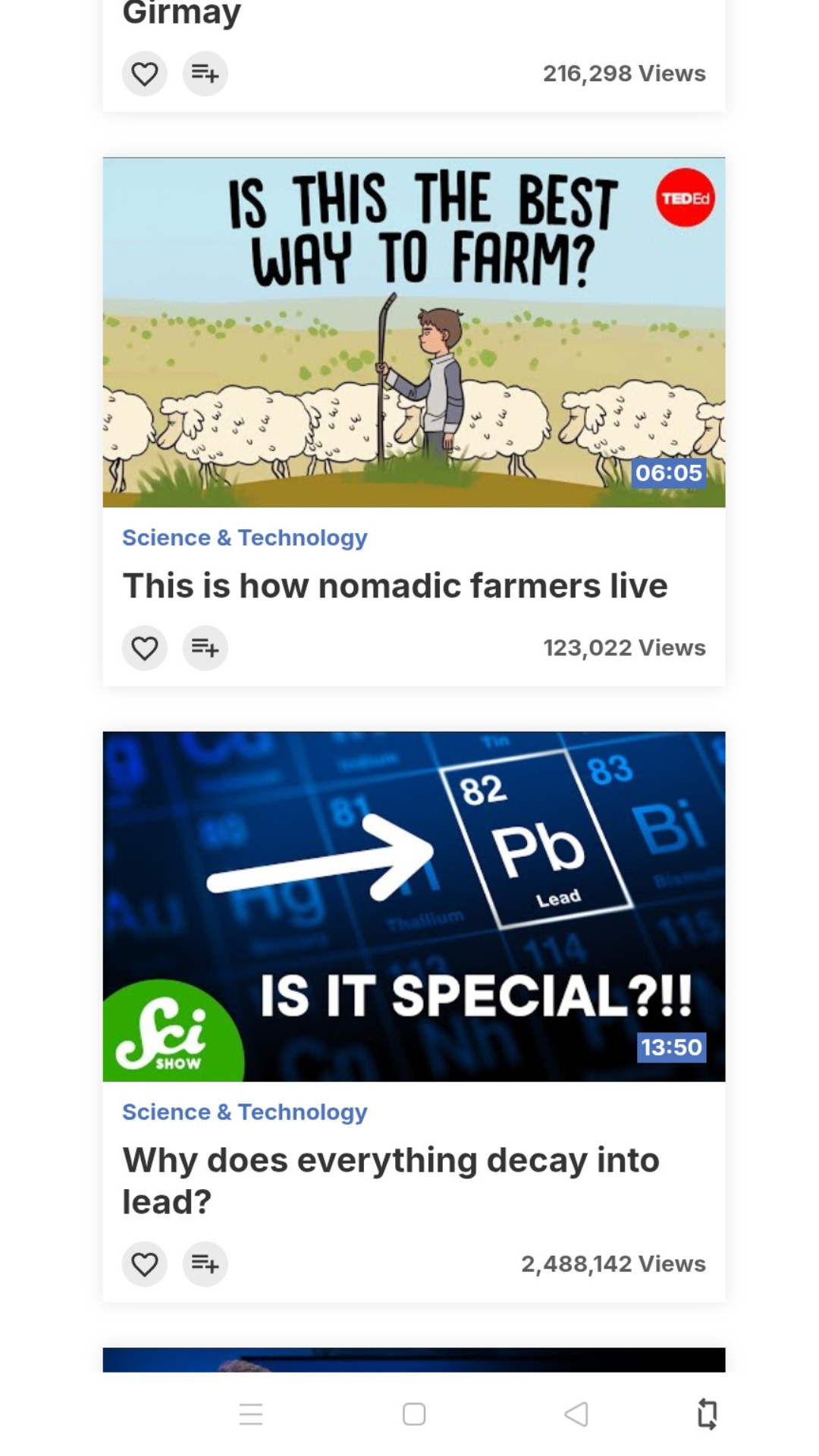
Task: Add nomadic farmers video to playlist
Action: (x=205, y=648)
